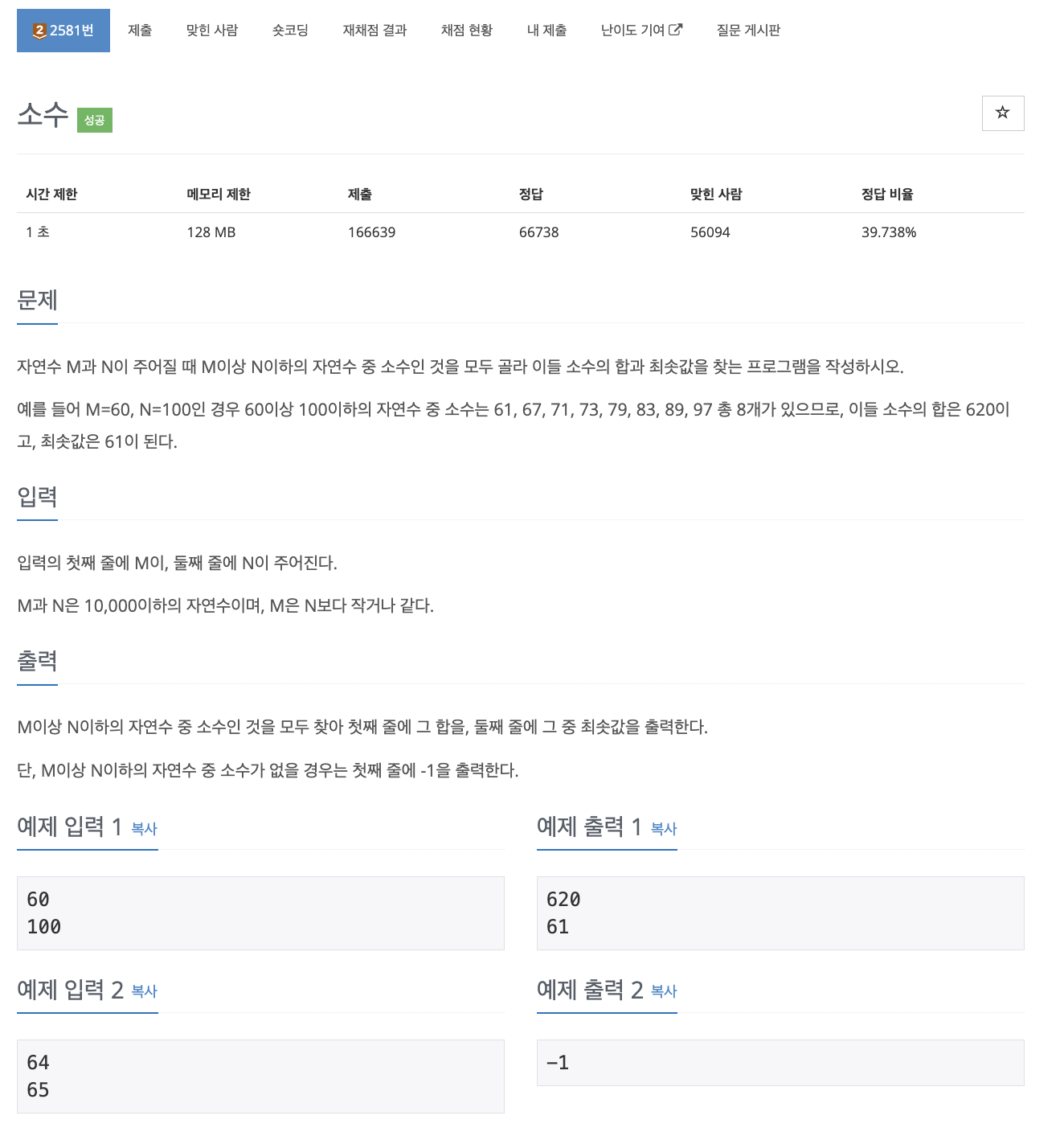Visit the 질문 게시판 tab

point(748,31)
